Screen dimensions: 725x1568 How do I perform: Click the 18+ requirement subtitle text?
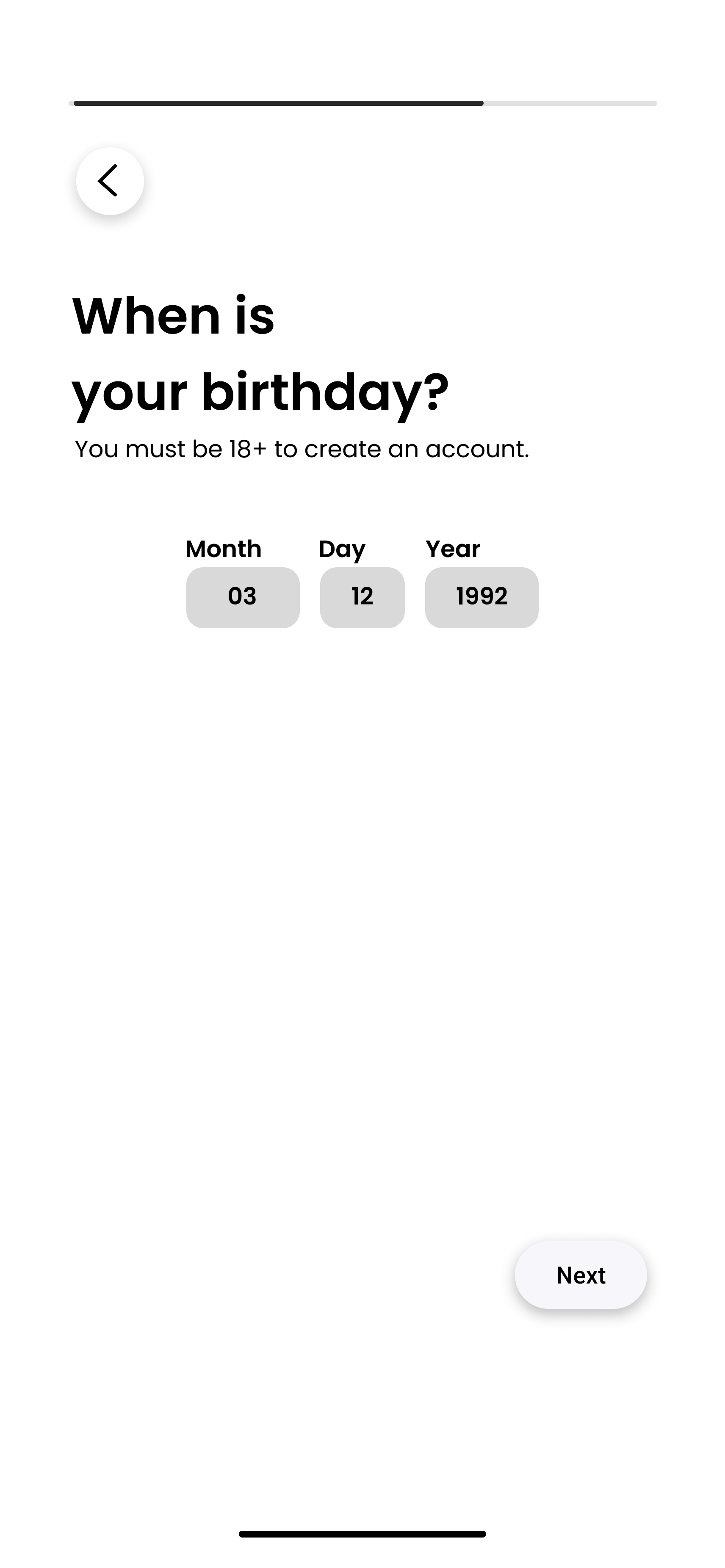point(302,449)
